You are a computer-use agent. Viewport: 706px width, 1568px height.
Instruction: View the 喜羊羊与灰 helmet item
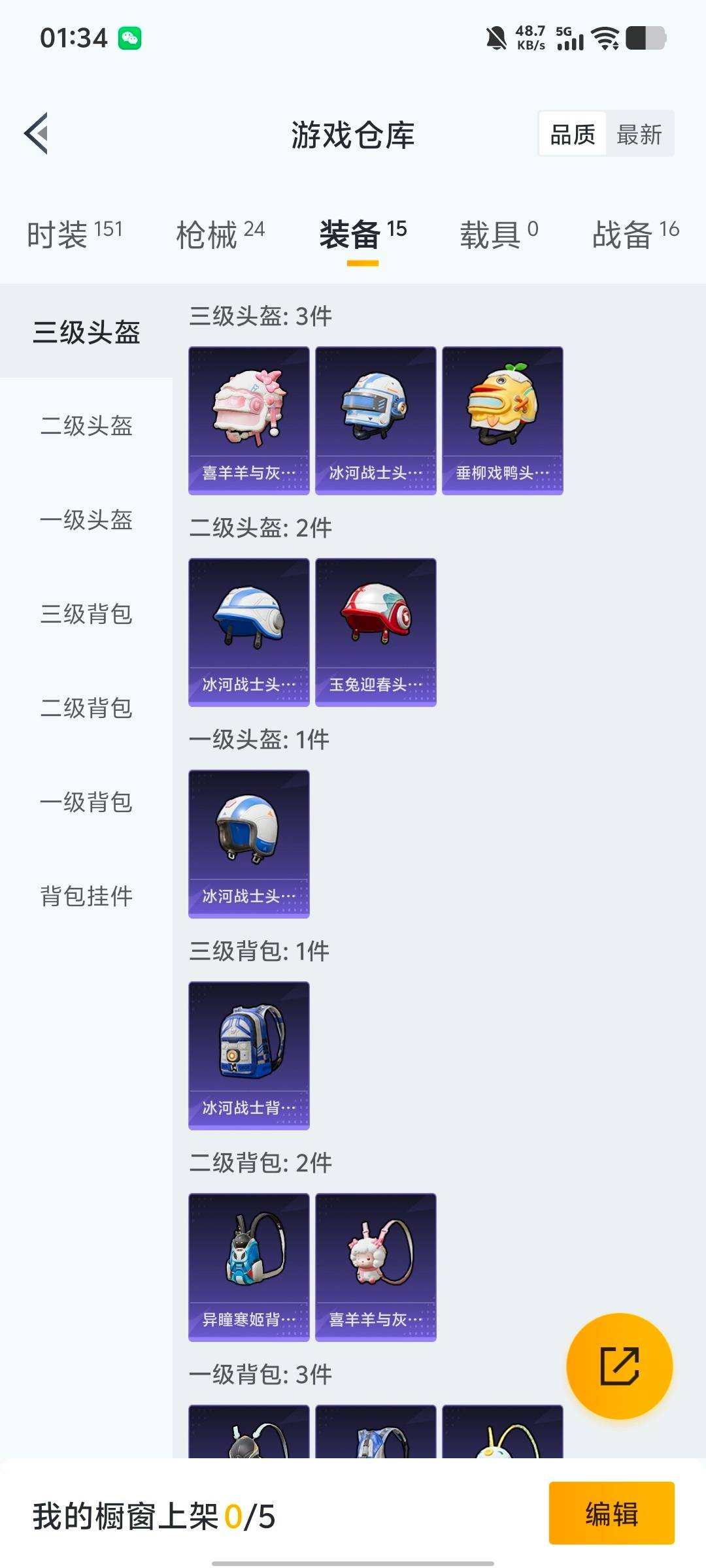[x=248, y=418]
